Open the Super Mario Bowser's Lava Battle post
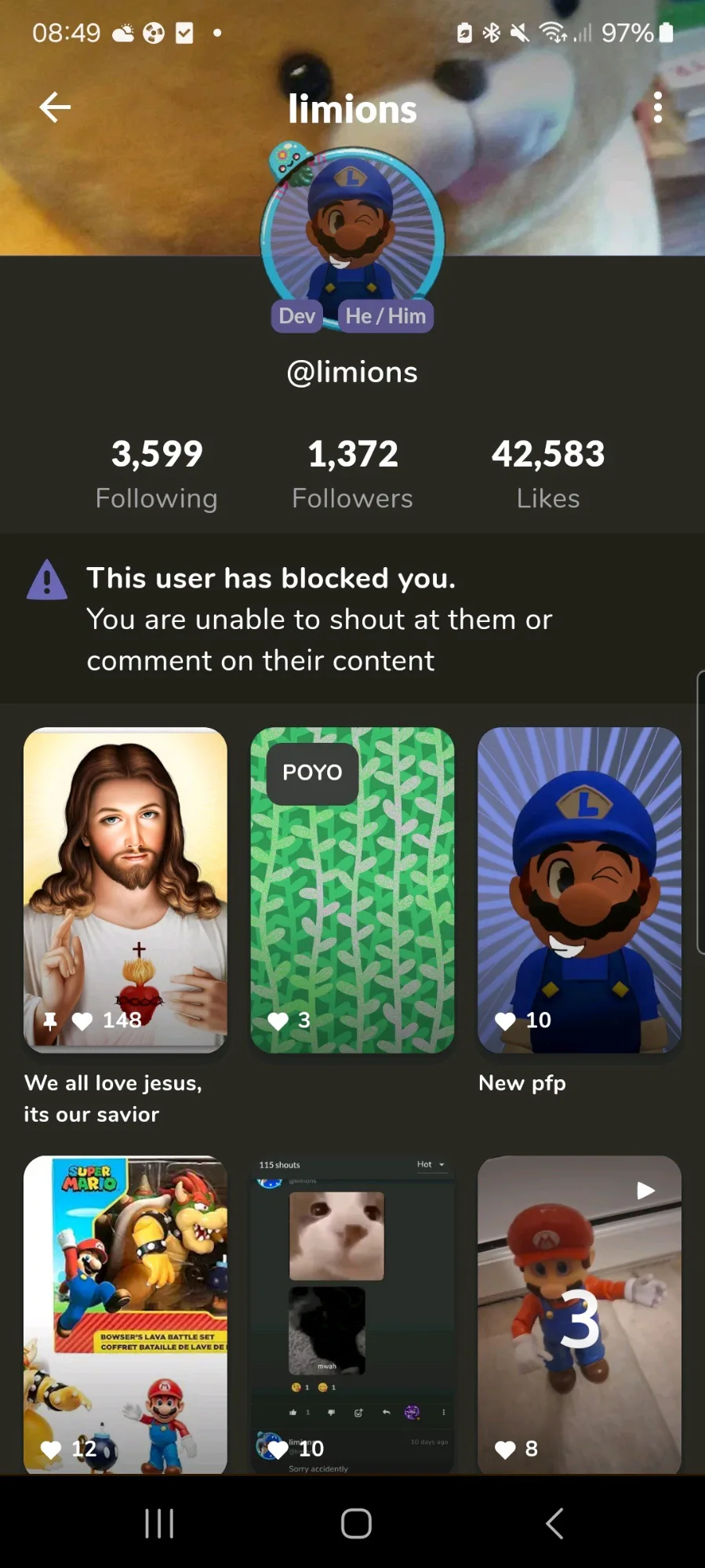Screen dimensions: 705x1568 click(125, 1313)
